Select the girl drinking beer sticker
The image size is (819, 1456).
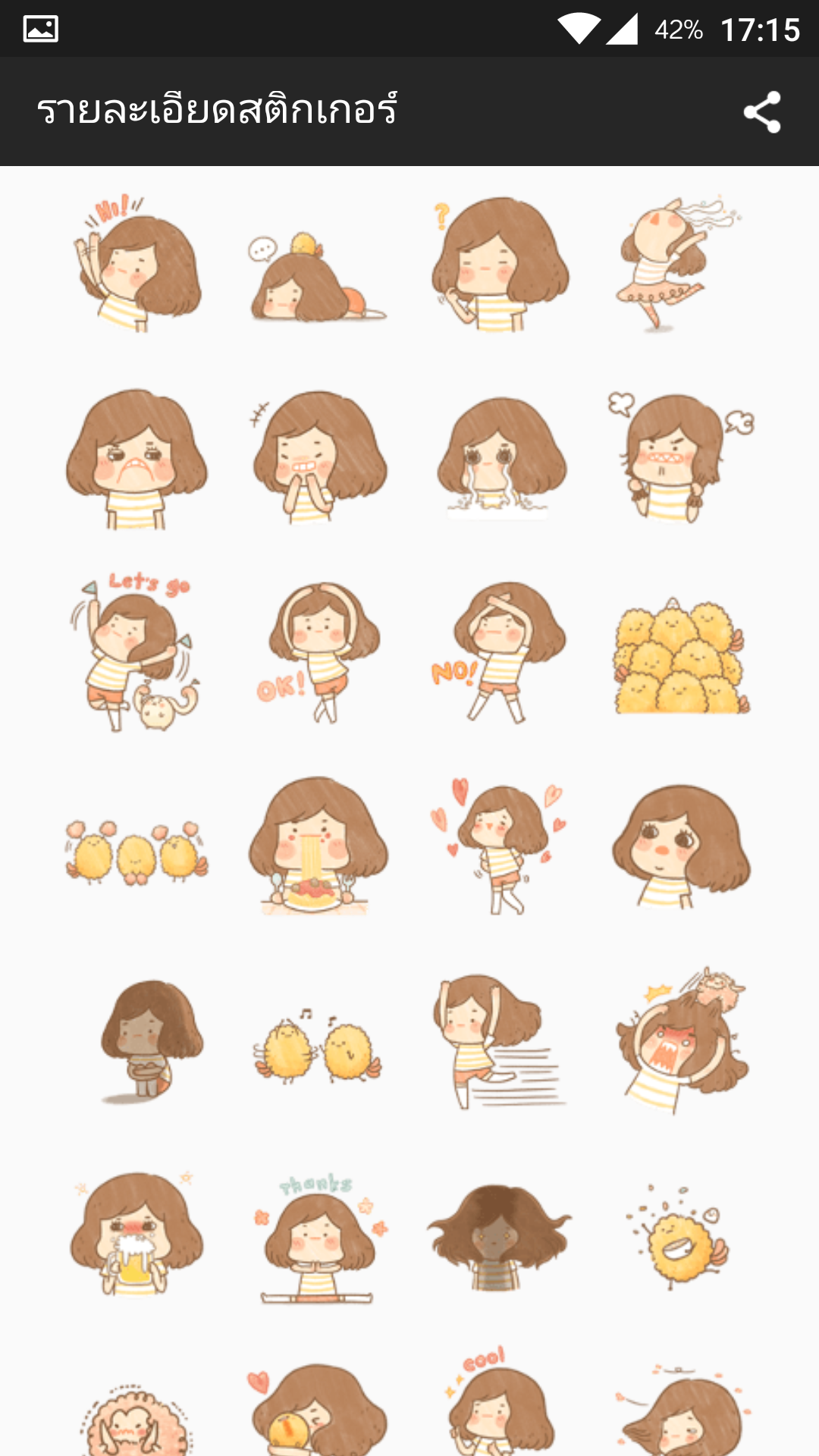[136, 1236]
